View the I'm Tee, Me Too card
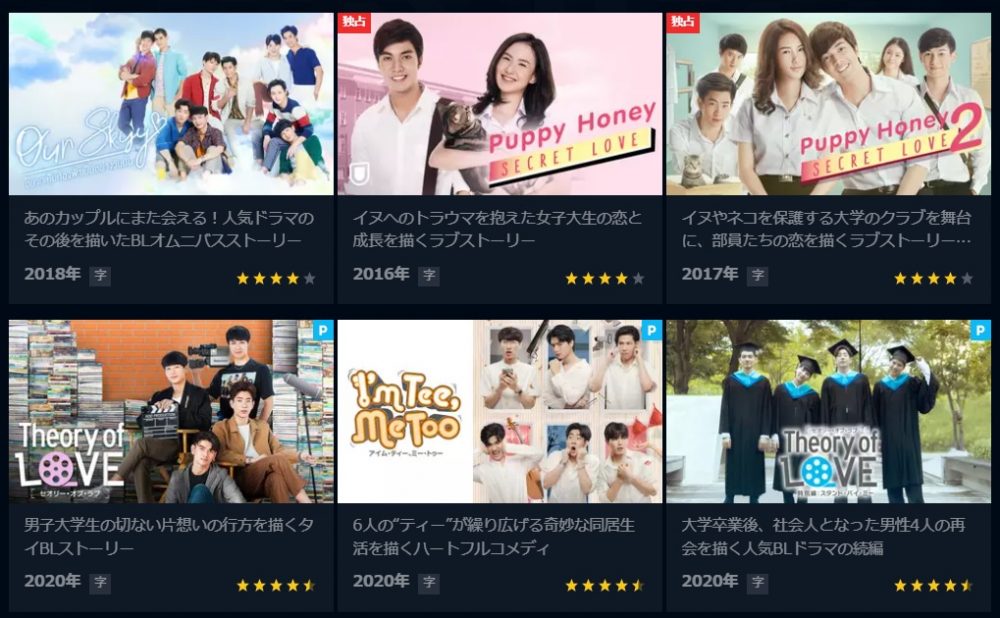Viewport: 1000px width, 618px height. tap(499, 411)
